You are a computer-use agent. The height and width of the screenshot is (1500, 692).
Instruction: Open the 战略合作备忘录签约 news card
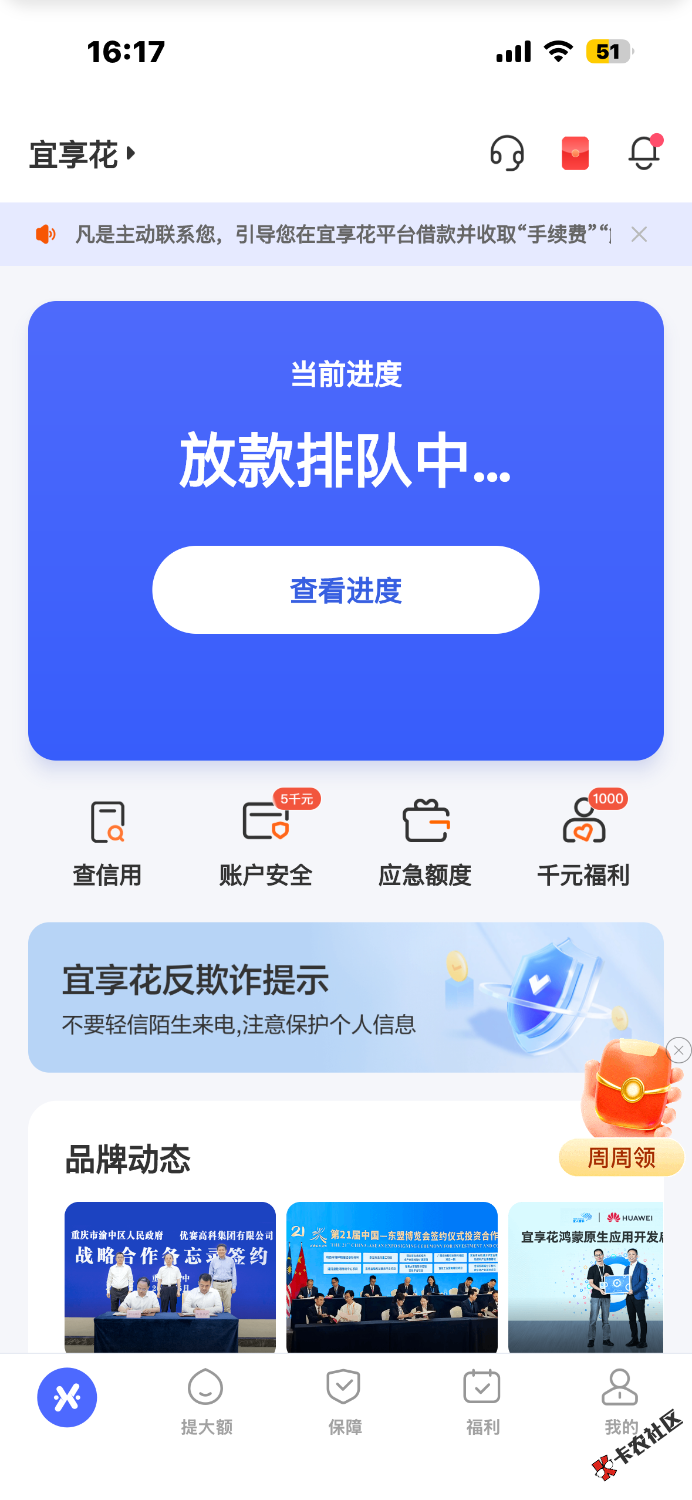coord(170,1278)
